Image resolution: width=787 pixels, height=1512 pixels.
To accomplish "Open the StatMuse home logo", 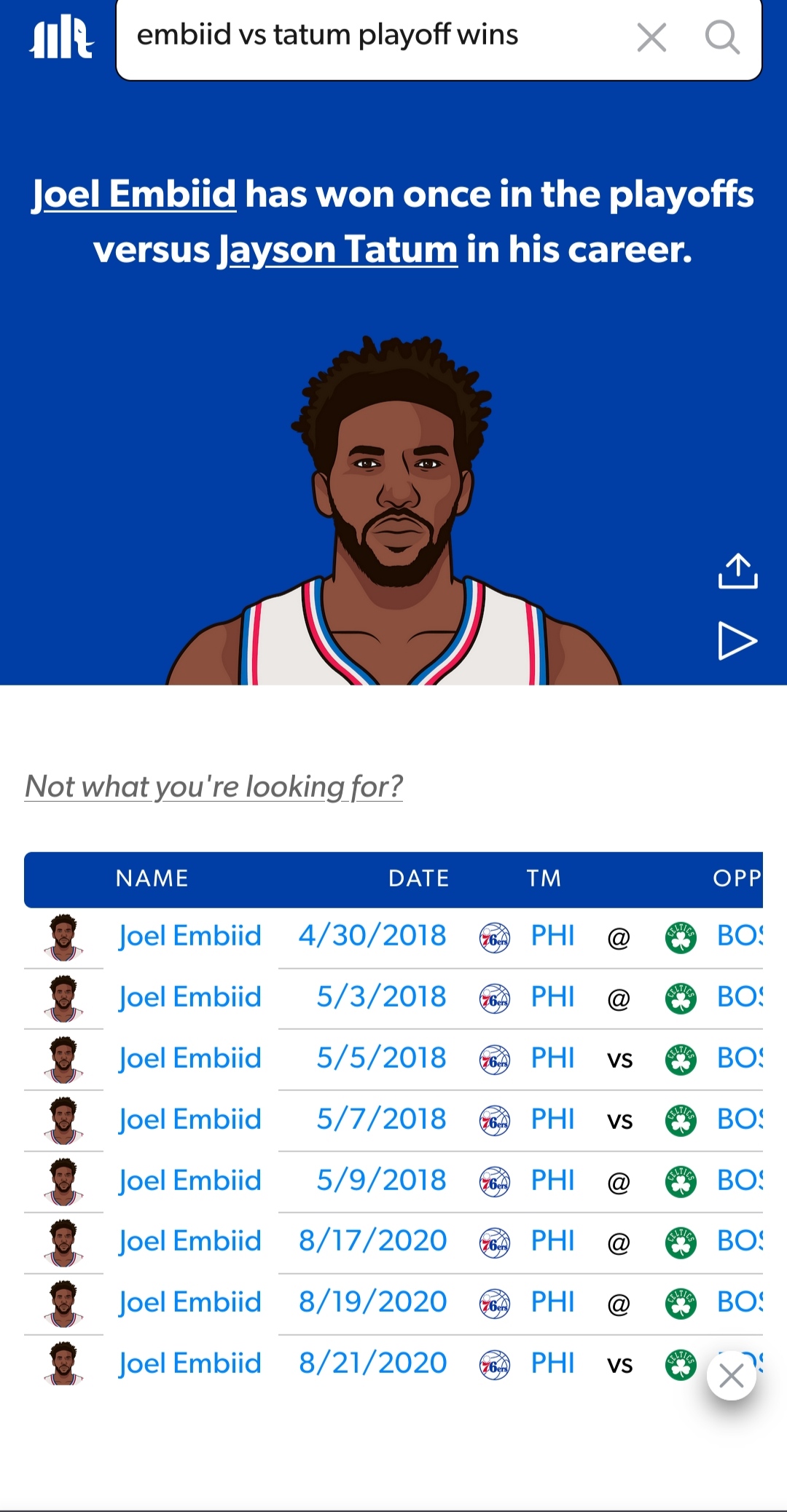I will 61,36.
